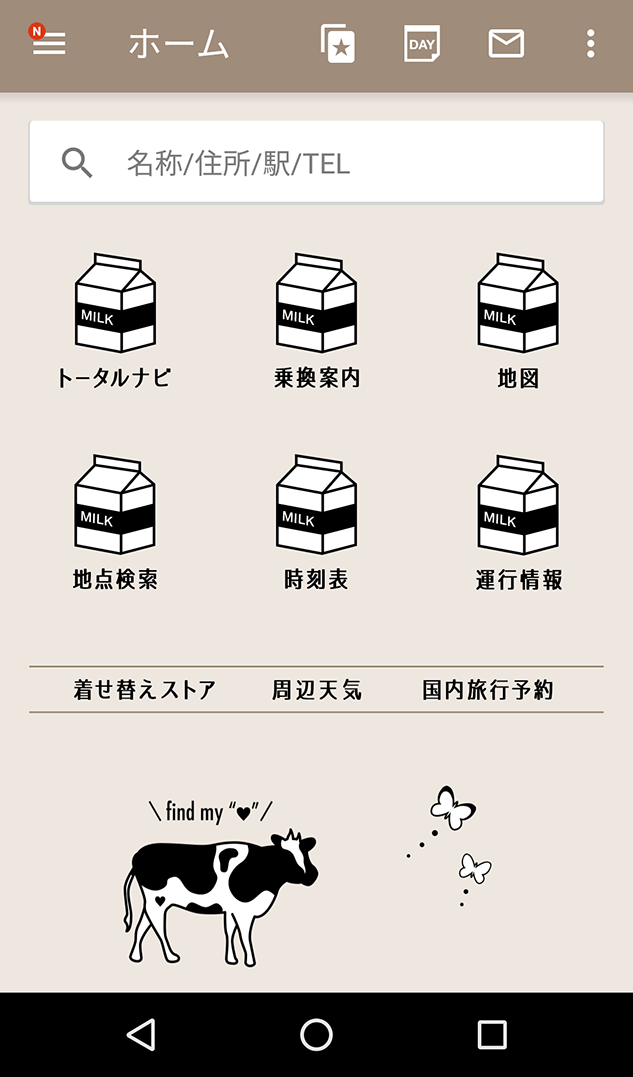The height and width of the screenshot is (1077, 633).
Task: Open the 地図 map
Action: (518, 318)
